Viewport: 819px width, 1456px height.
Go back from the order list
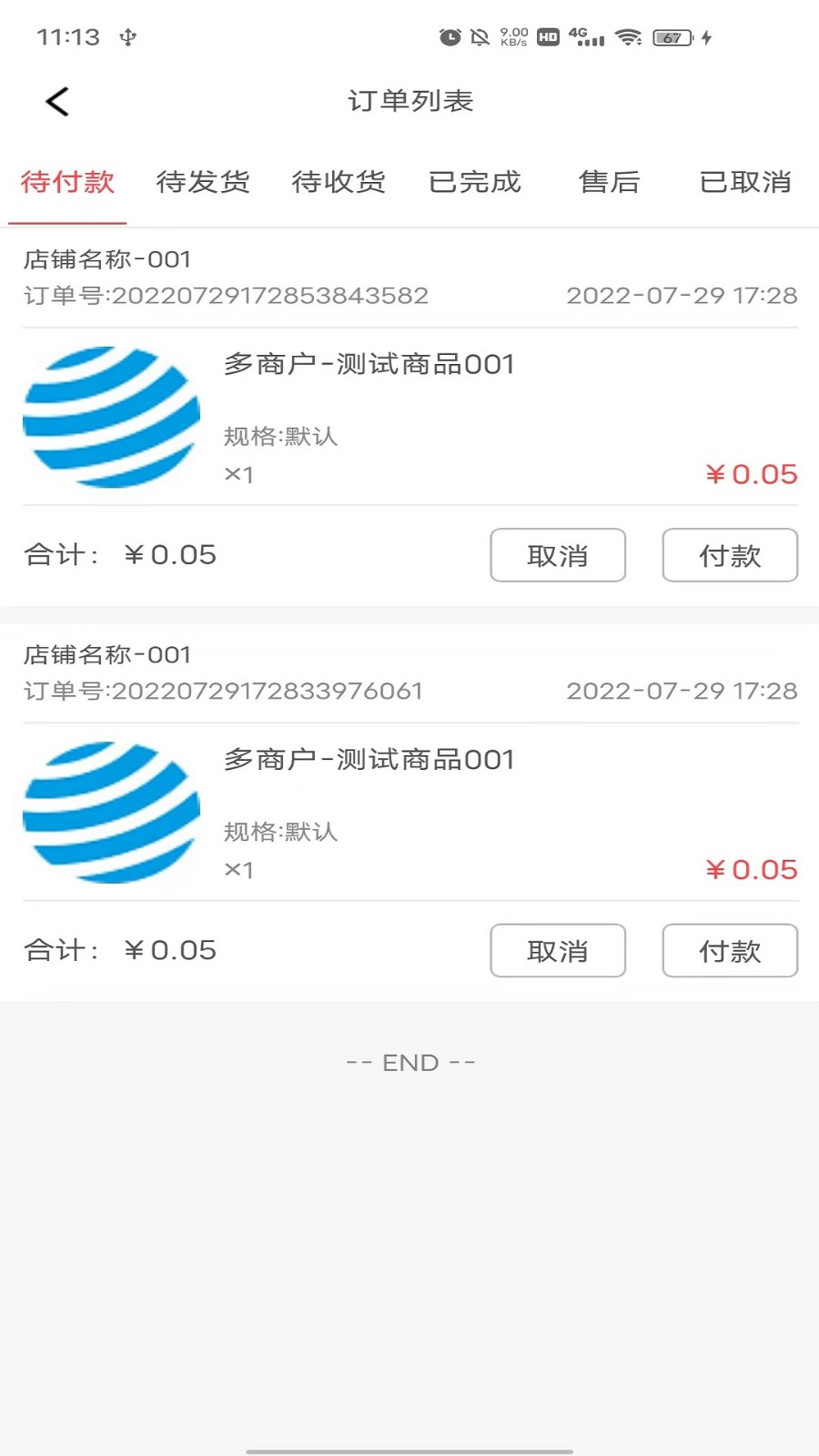(57, 101)
